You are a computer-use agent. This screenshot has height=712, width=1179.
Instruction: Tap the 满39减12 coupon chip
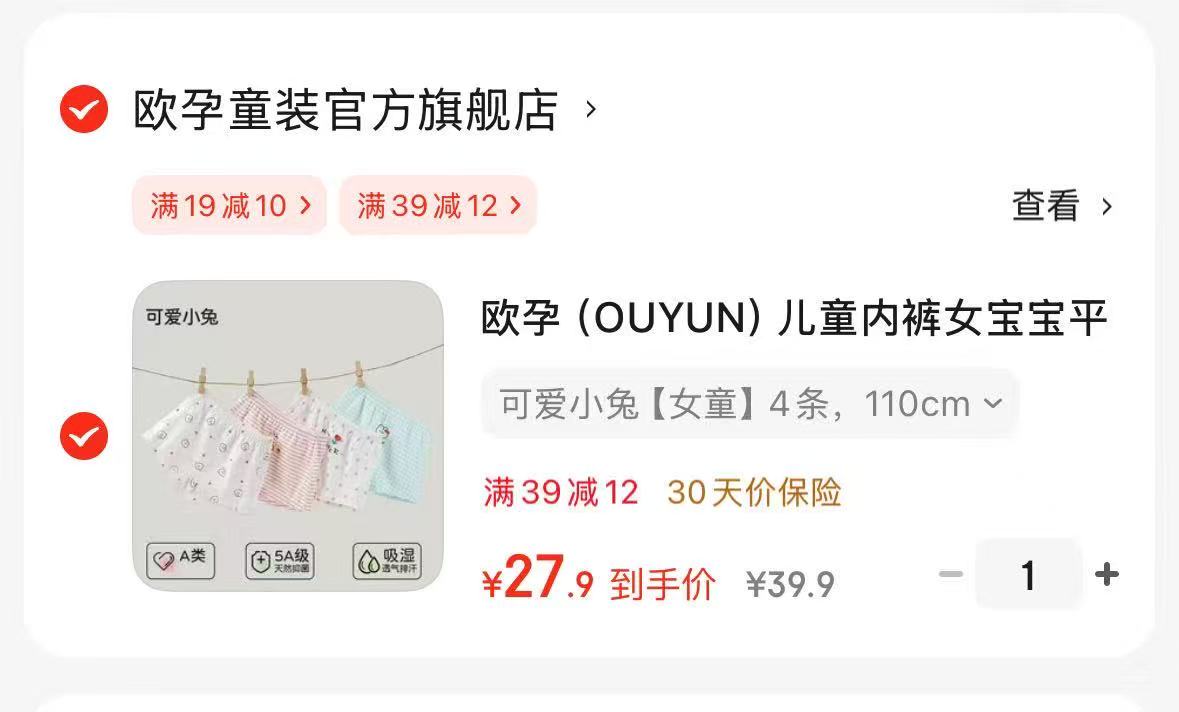[438, 206]
